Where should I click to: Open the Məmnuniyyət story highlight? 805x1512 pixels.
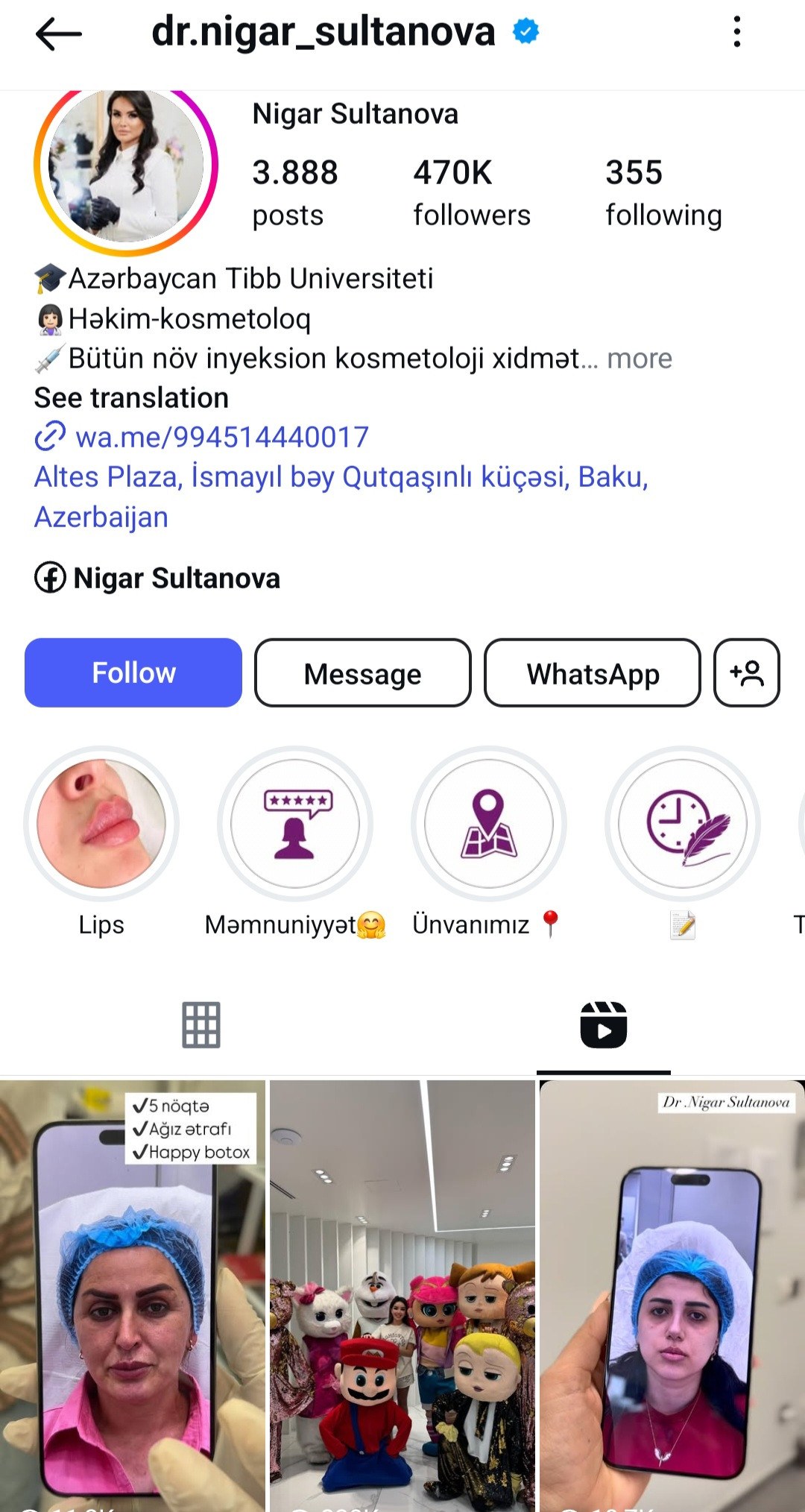pyautogui.click(x=295, y=824)
